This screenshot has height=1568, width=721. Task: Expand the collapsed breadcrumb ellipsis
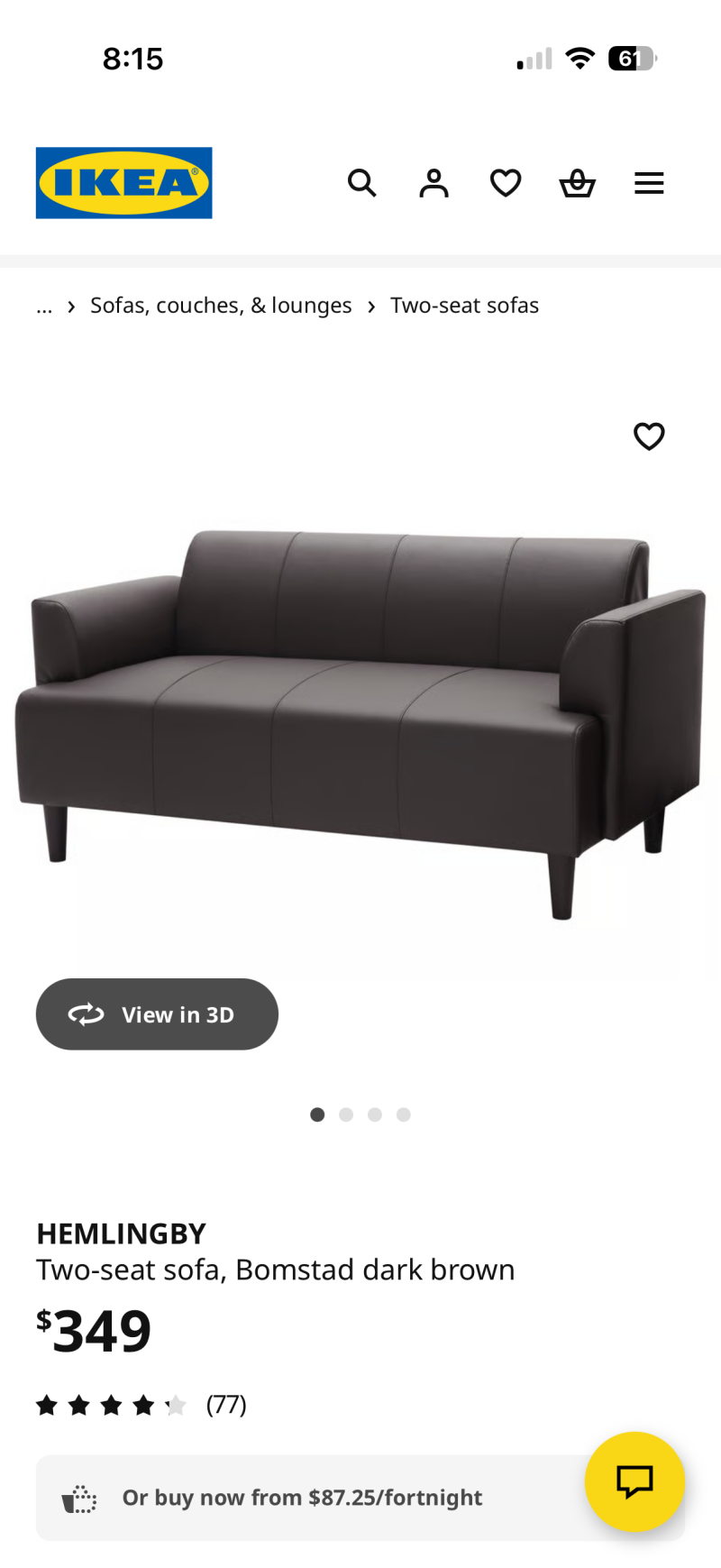pyautogui.click(x=44, y=307)
